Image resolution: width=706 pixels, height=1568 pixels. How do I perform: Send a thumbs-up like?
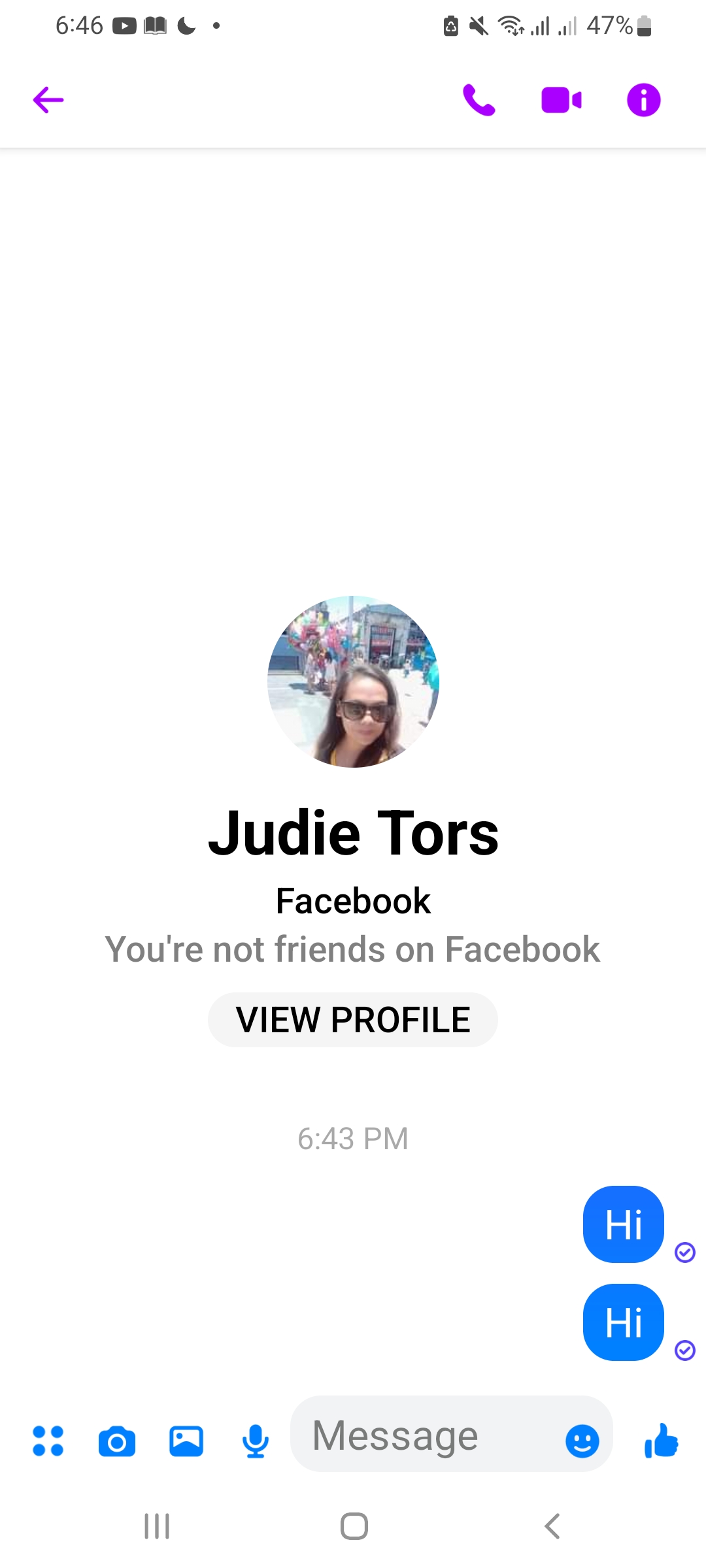662,1441
